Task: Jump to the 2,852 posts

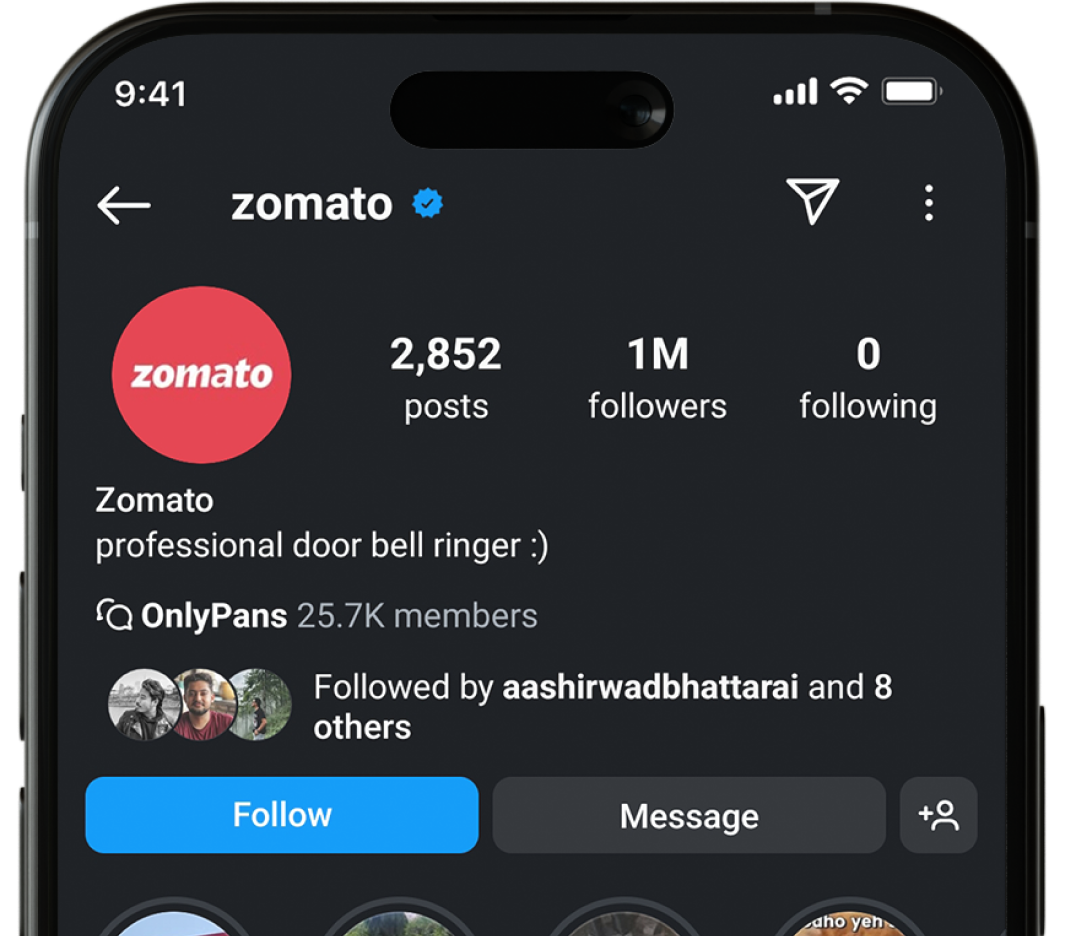Action: coord(446,378)
